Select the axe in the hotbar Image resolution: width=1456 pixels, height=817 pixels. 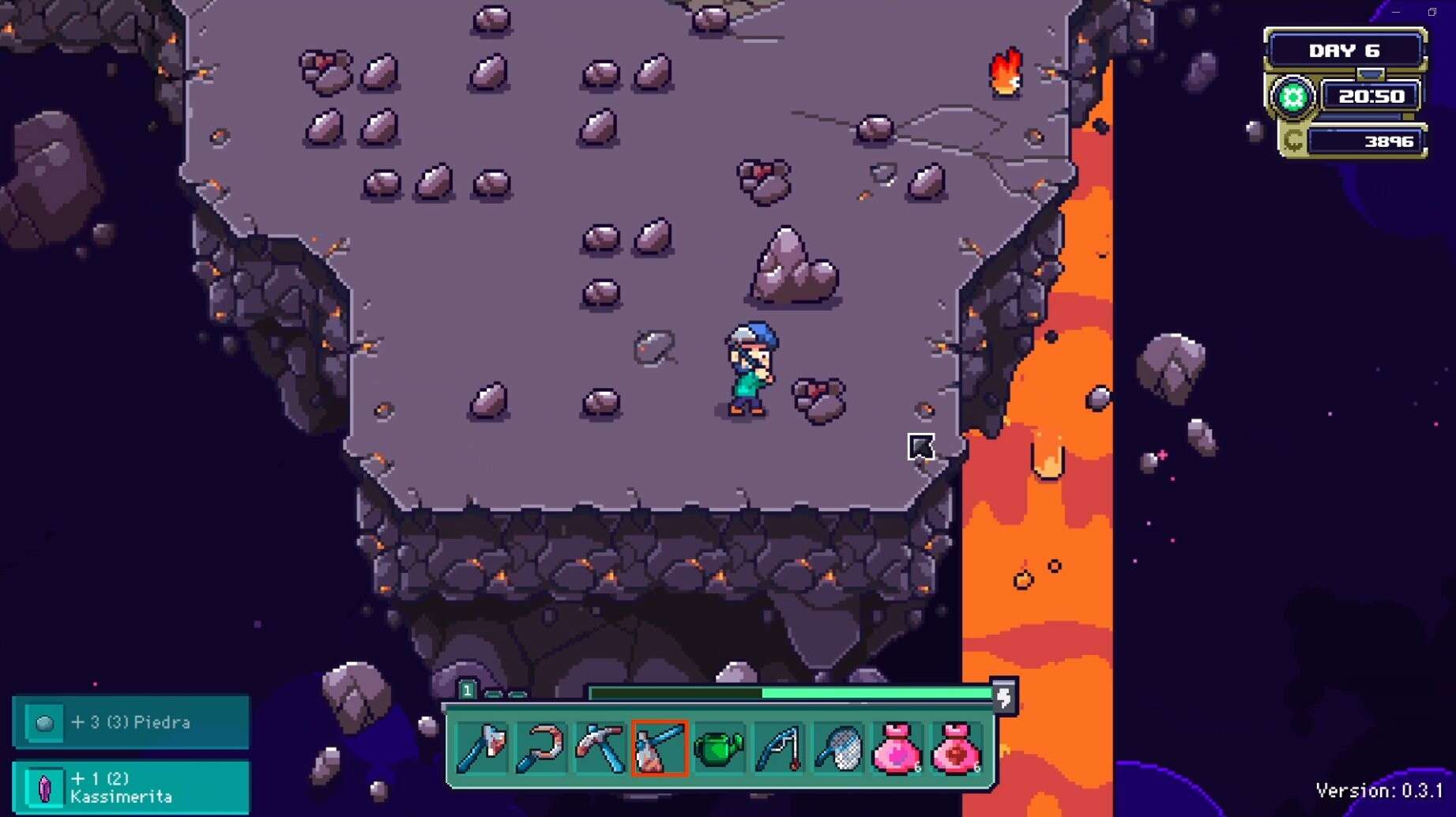click(482, 747)
